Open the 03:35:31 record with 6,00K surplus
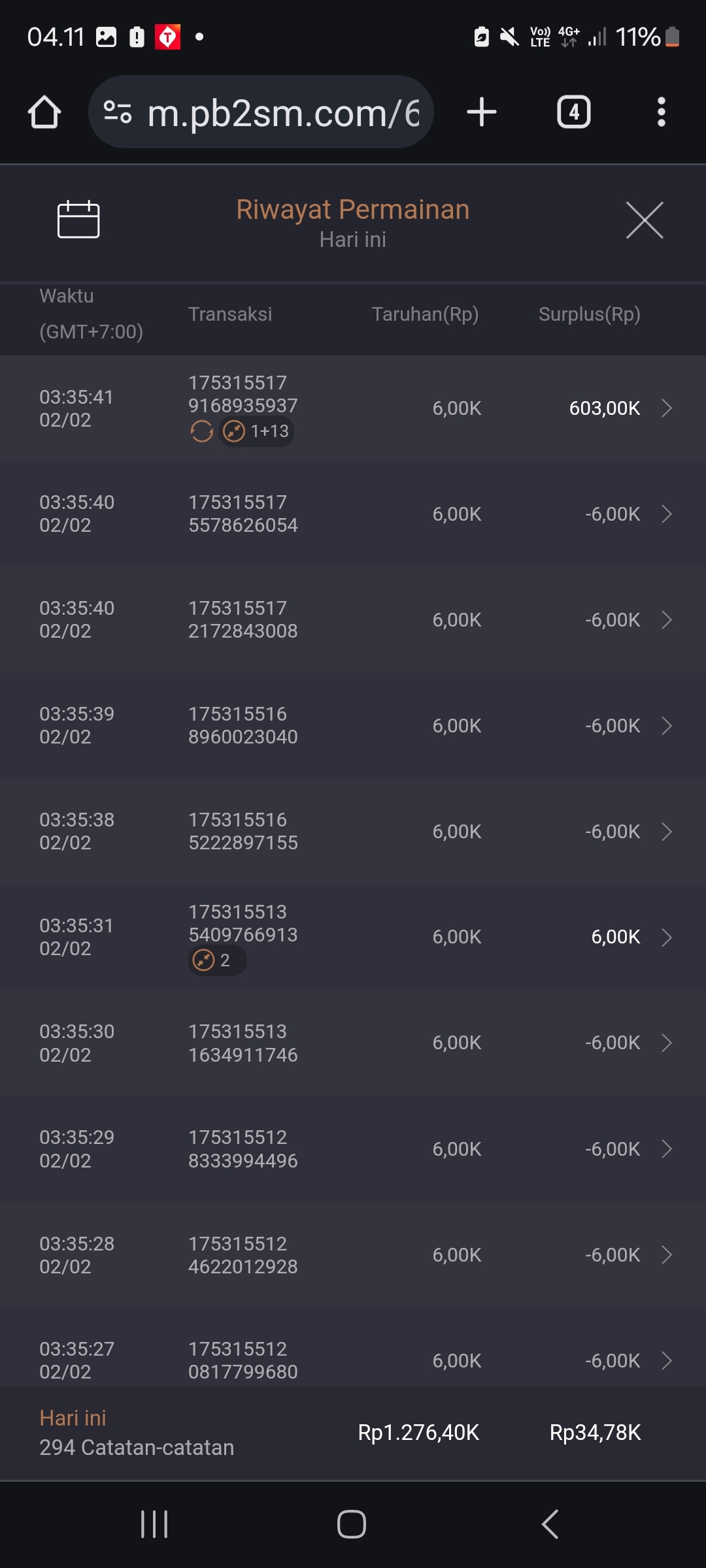 click(353, 938)
